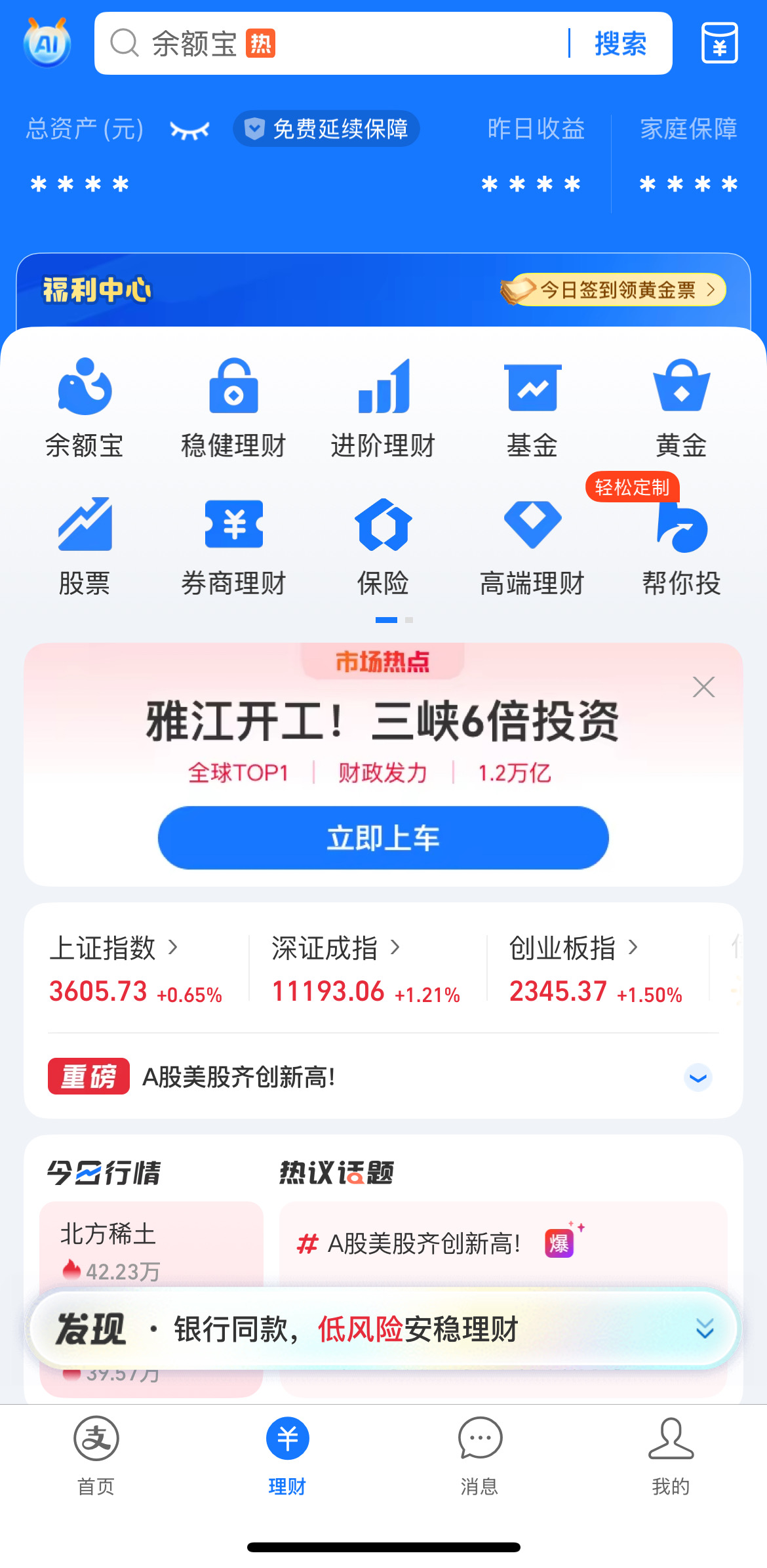Viewport: 767px width, 1568px height.
Task: Tap the 搜索 search button
Action: click(x=620, y=44)
